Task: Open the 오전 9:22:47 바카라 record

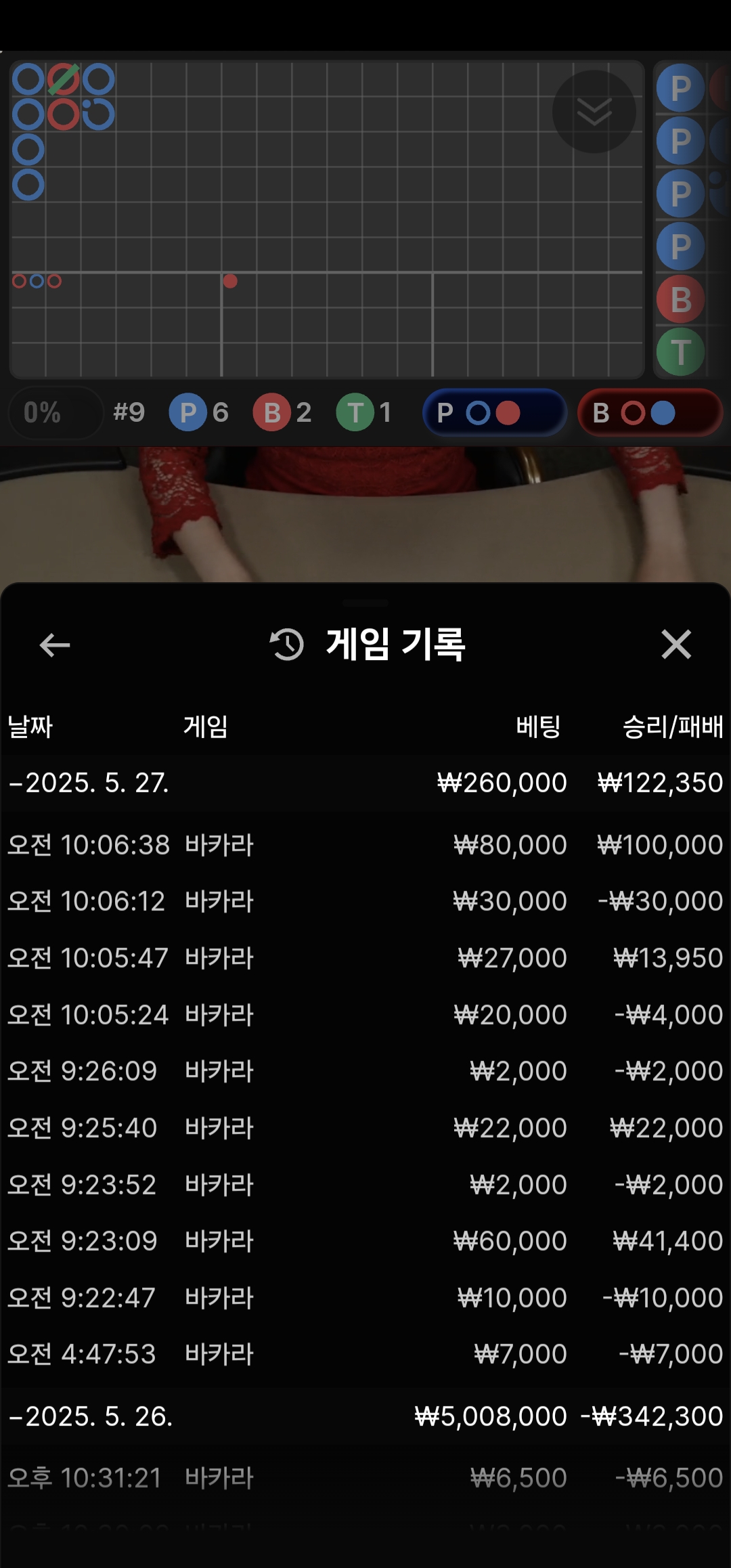Action: (365, 1298)
